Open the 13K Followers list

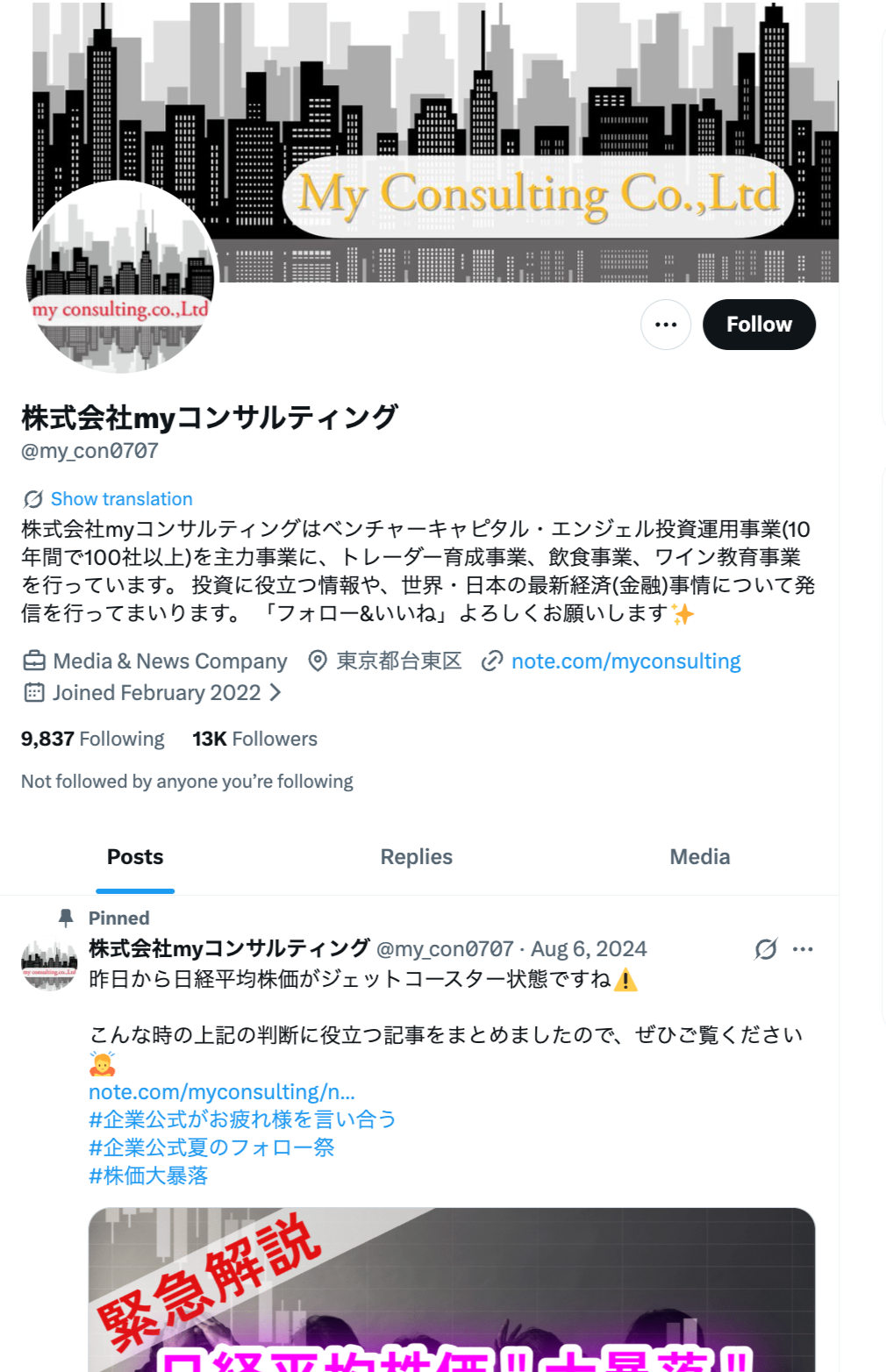tap(254, 740)
